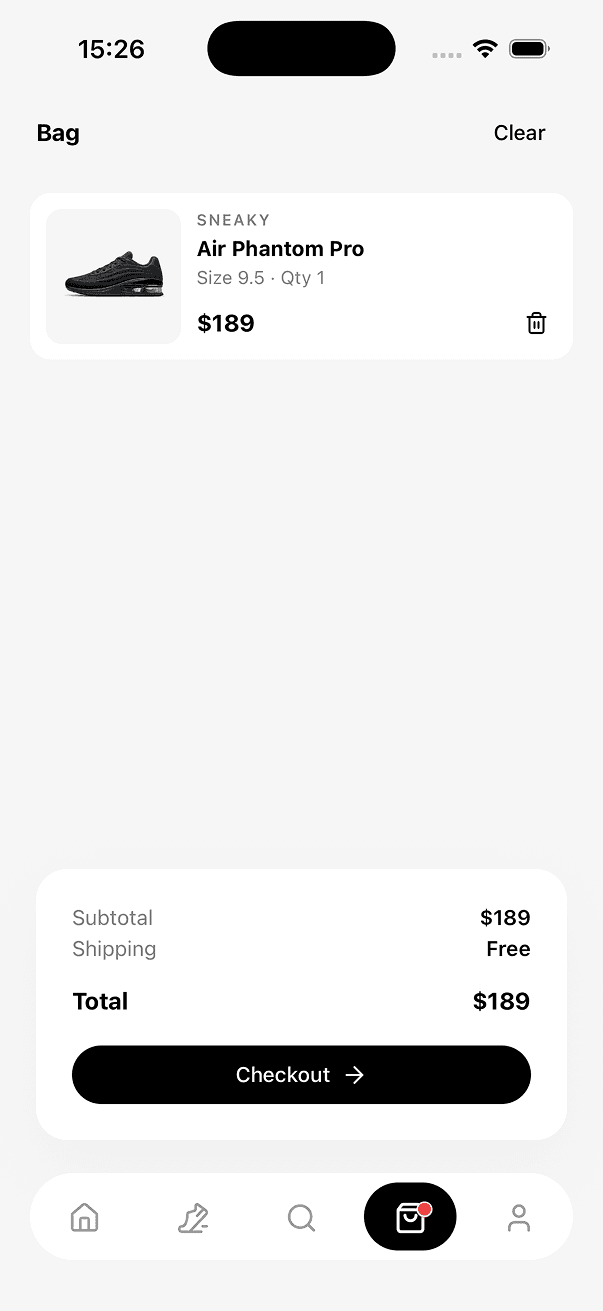Select the Bag tab
The image size is (603, 1311).
[410, 1217]
